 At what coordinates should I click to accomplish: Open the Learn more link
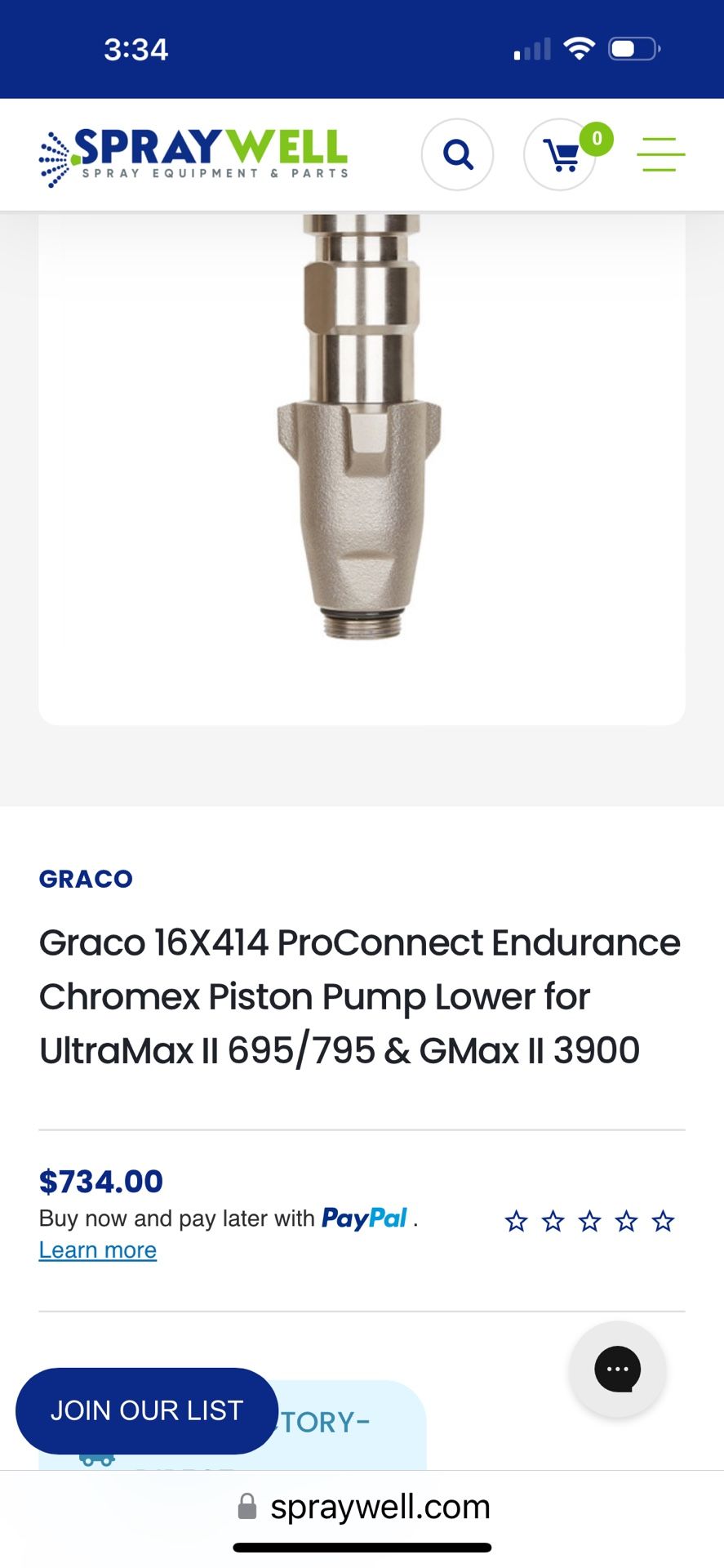(x=97, y=1249)
